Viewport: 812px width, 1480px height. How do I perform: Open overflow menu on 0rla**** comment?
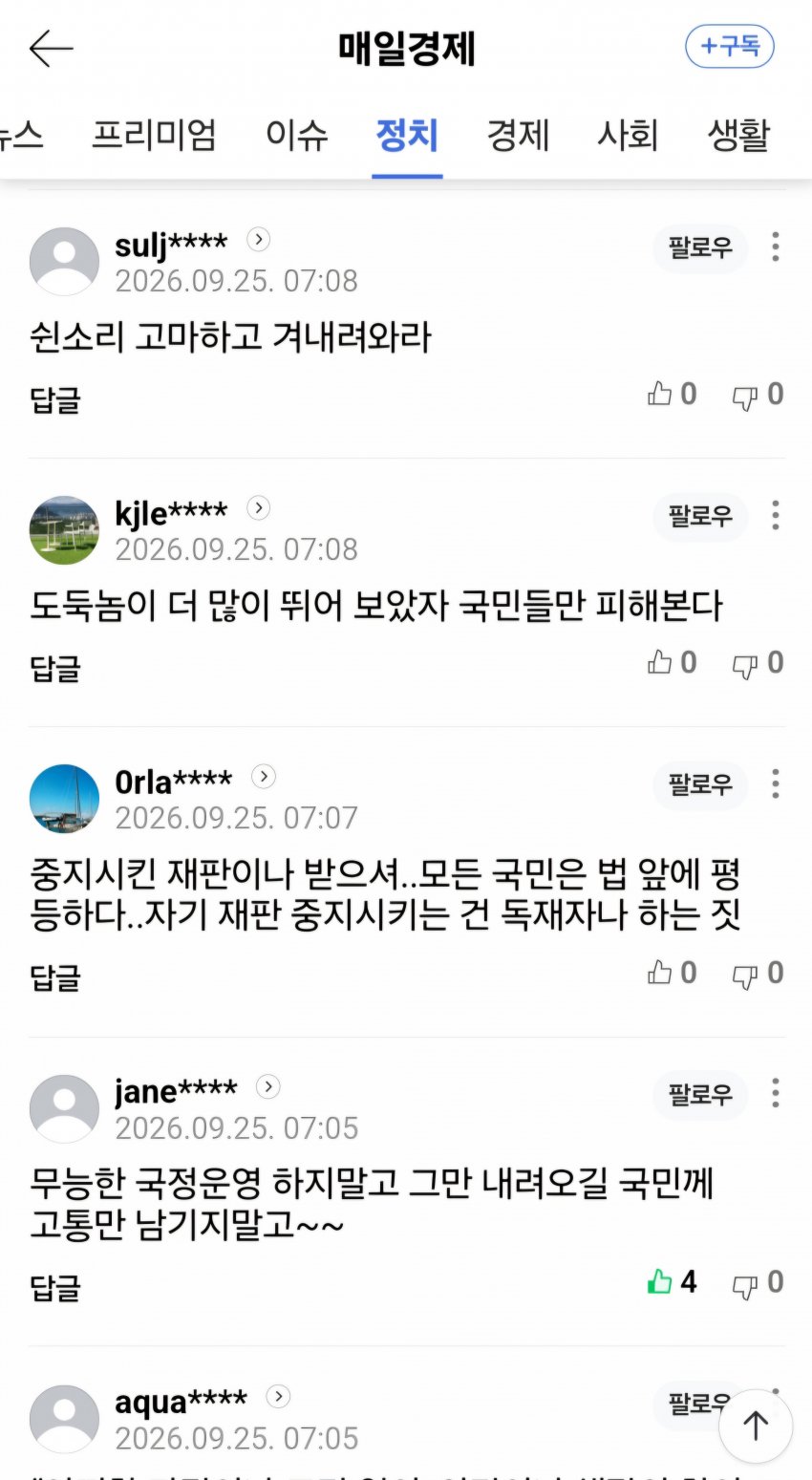(776, 783)
